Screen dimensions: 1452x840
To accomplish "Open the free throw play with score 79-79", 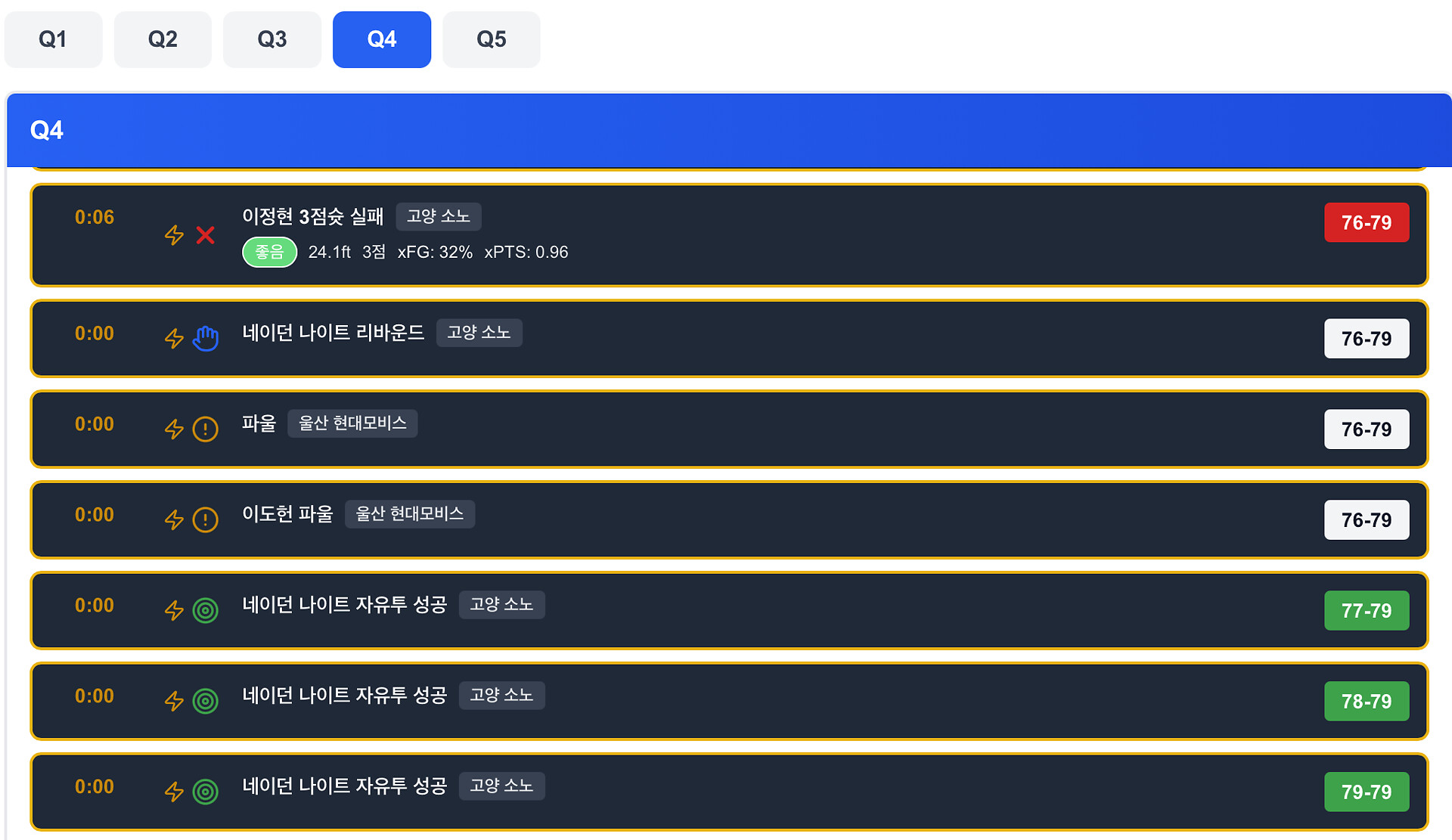I will [x=729, y=792].
